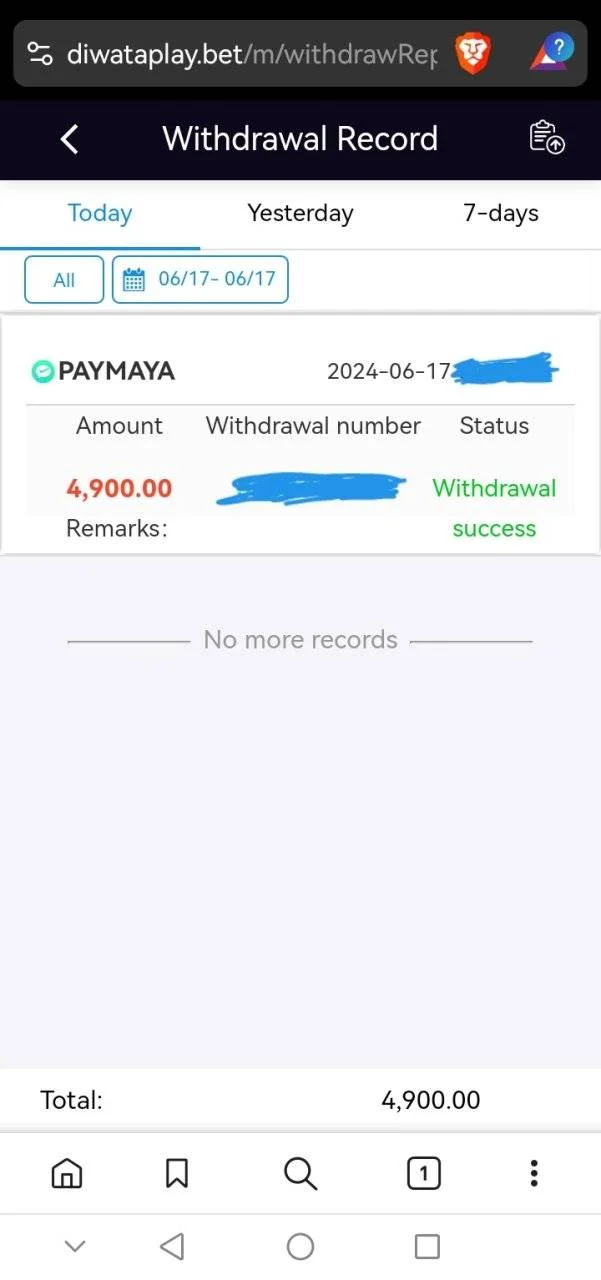Open Brave shields lion icon
This screenshot has height=1280, width=601.
point(473,54)
